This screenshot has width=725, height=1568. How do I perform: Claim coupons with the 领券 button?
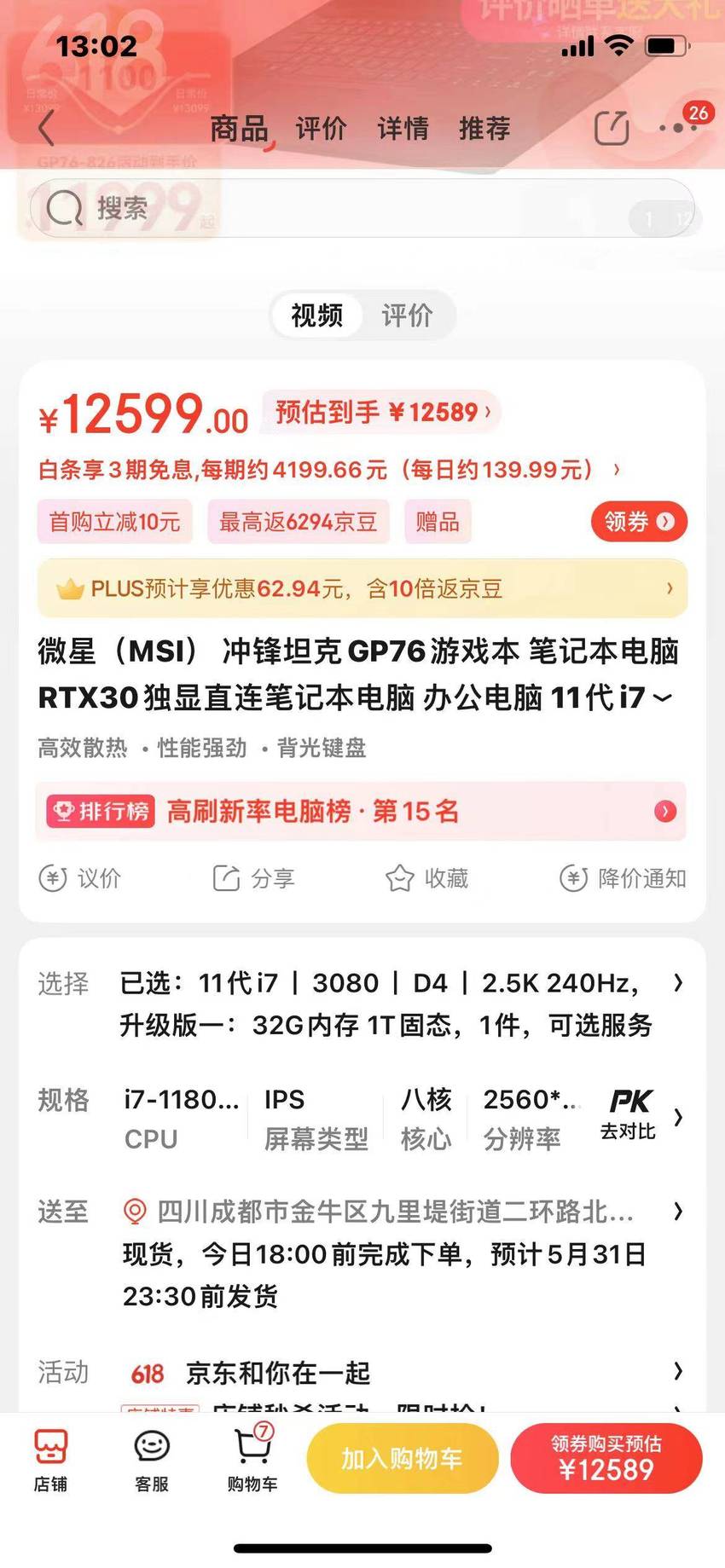click(639, 521)
